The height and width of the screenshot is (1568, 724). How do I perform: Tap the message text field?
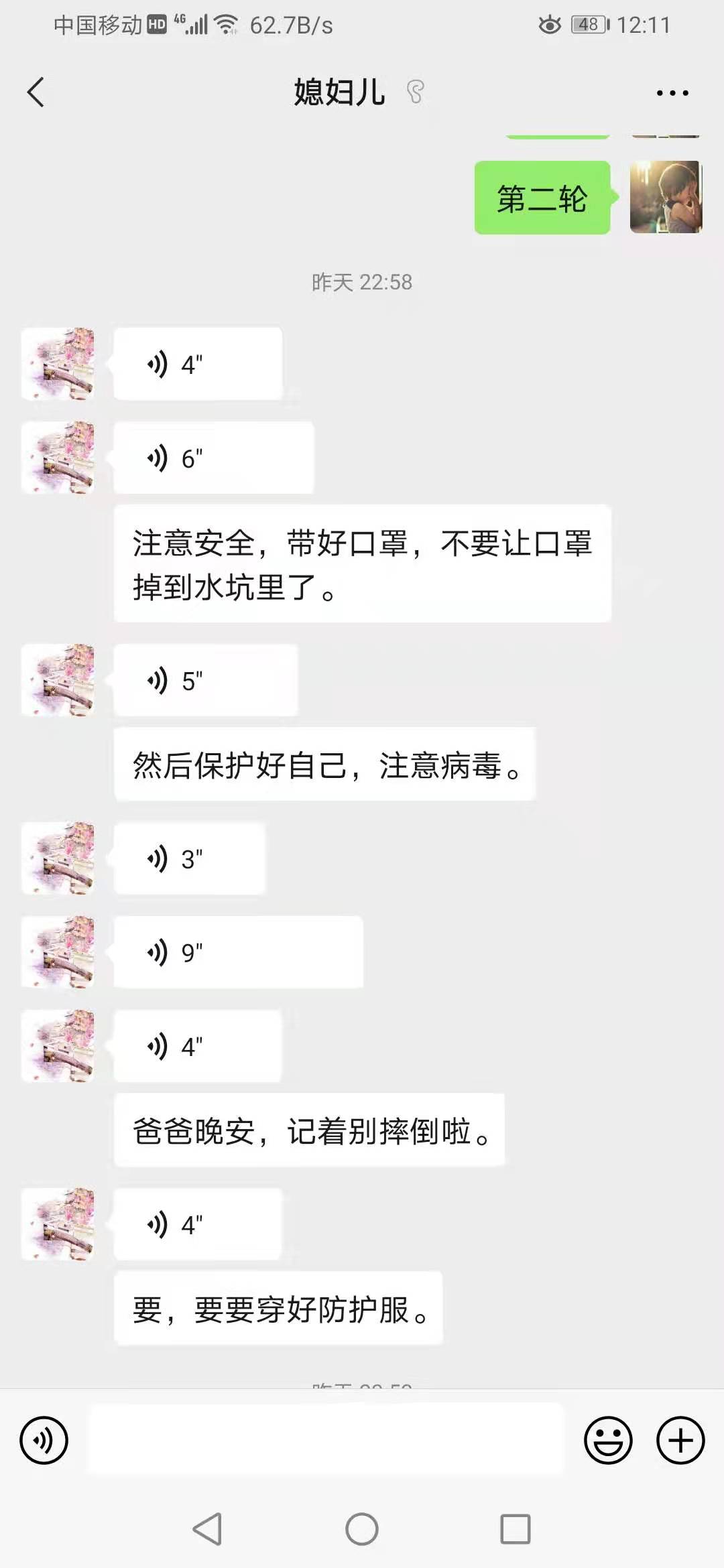pyautogui.click(x=326, y=1440)
